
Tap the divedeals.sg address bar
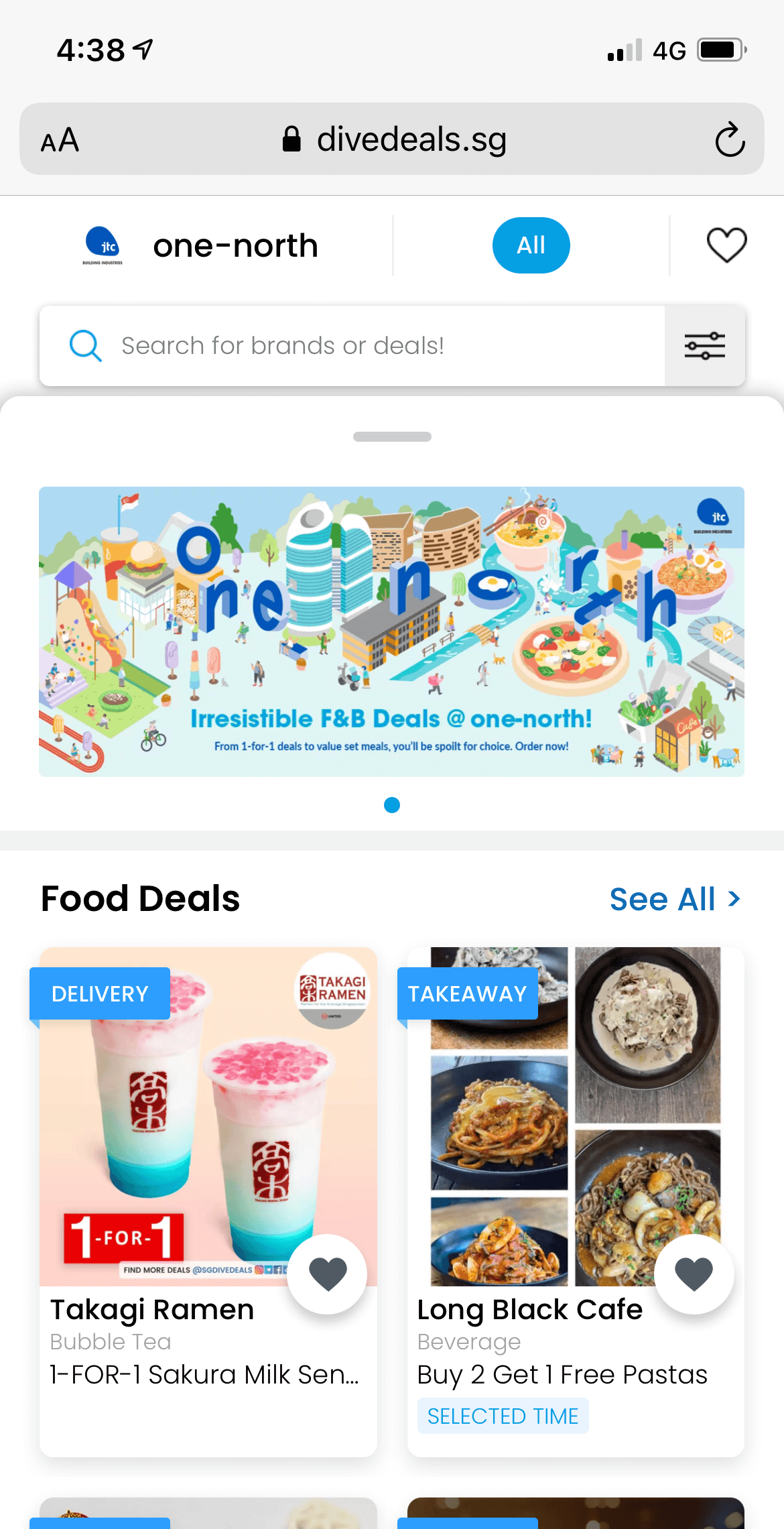[395, 139]
